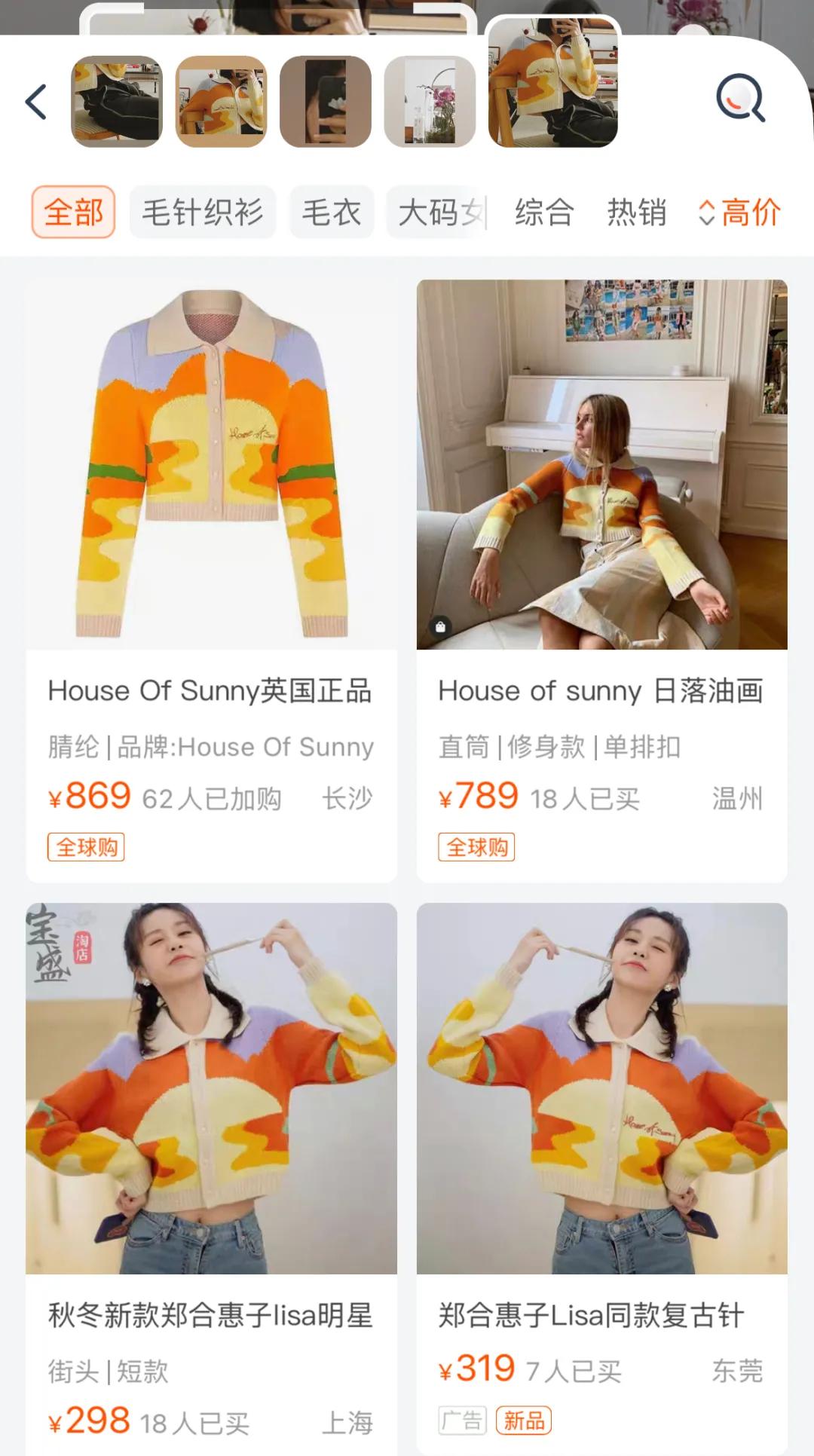Select the 毛衣 category filter
This screenshot has height=1456, width=814.
(332, 213)
